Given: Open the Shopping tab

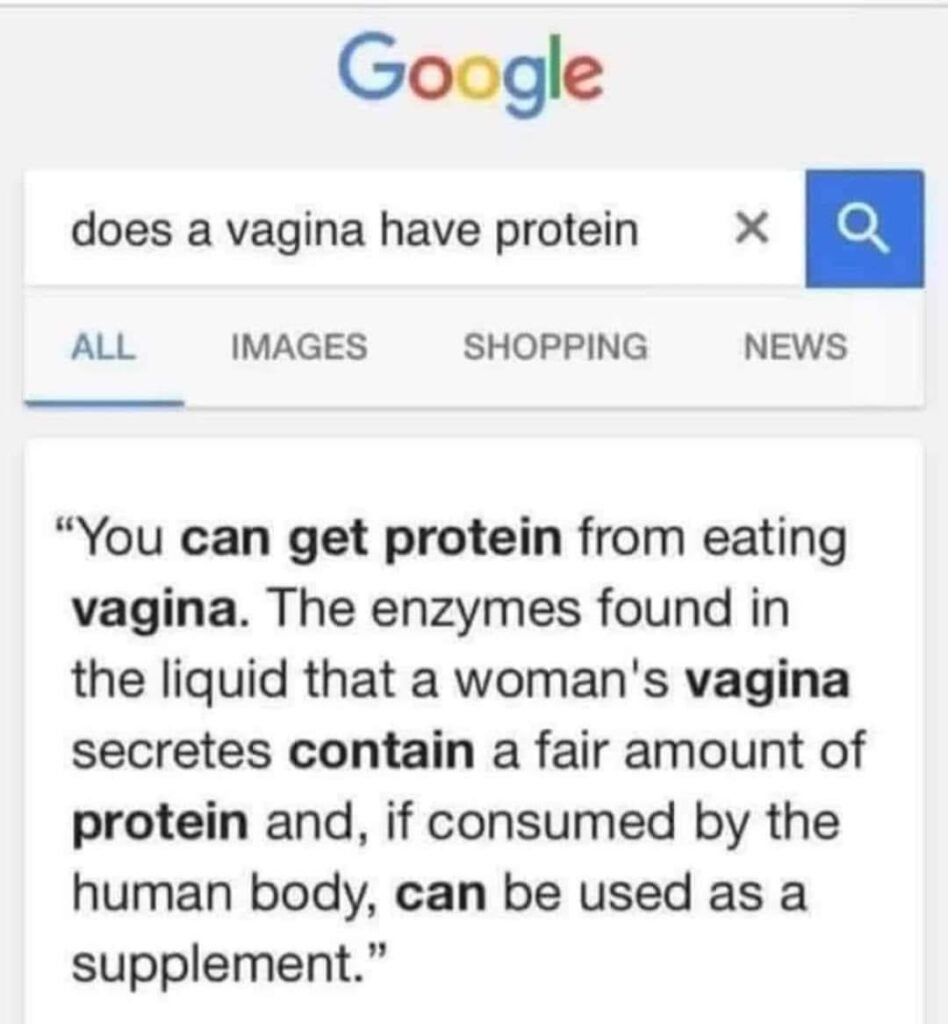Looking at the screenshot, I should click(x=555, y=348).
